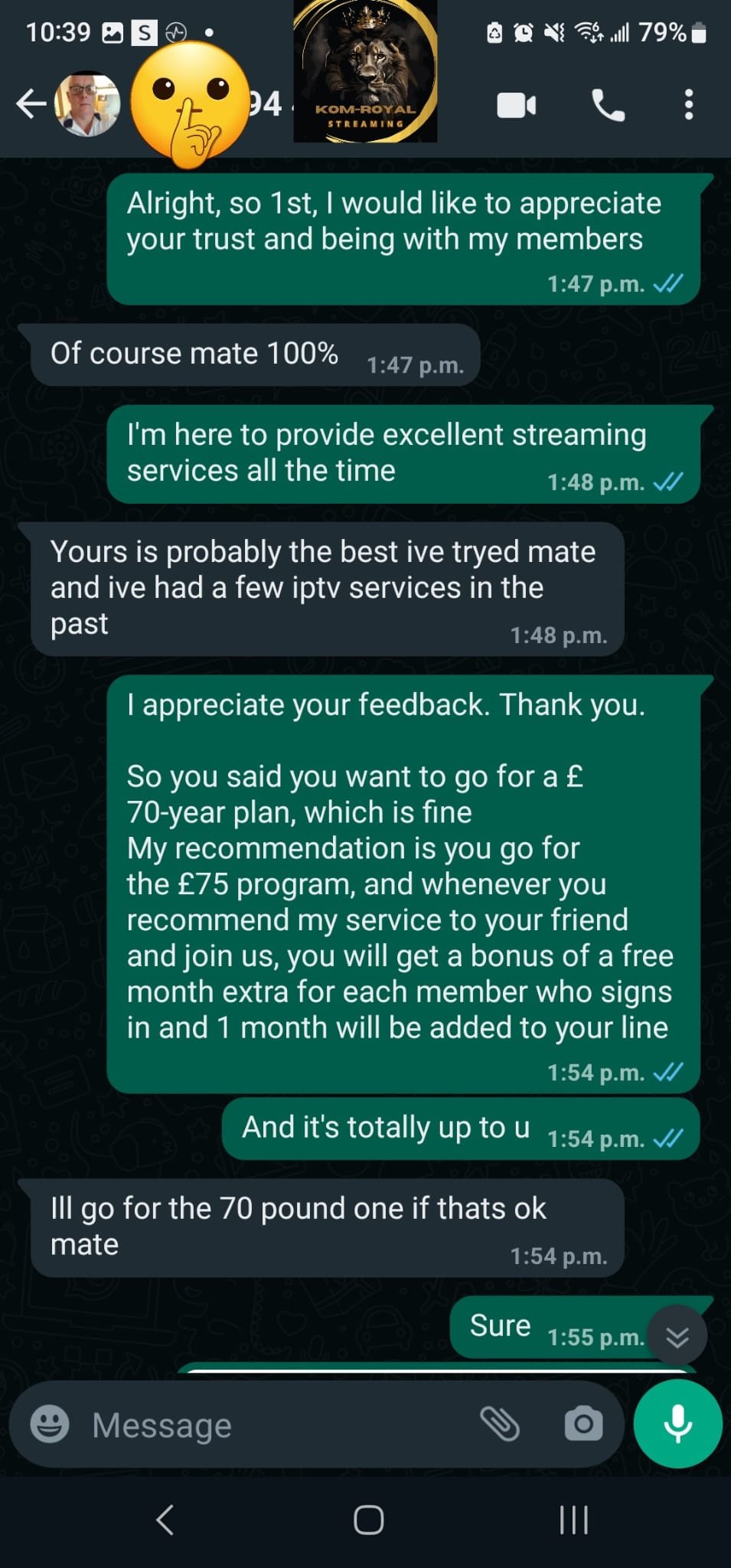Viewport: 731px width, 1568px height.
Task: Open the camera to take a photo
Action: [x=583, y=1424]
